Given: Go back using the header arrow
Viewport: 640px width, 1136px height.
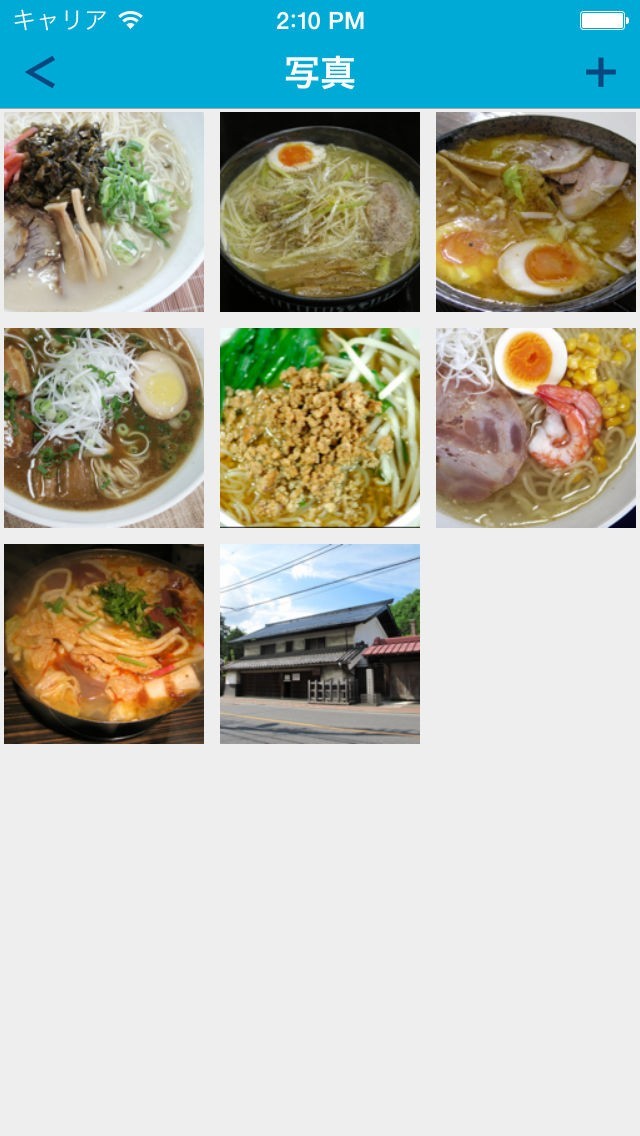Looking at the screenshot, I should pos(40,72).
